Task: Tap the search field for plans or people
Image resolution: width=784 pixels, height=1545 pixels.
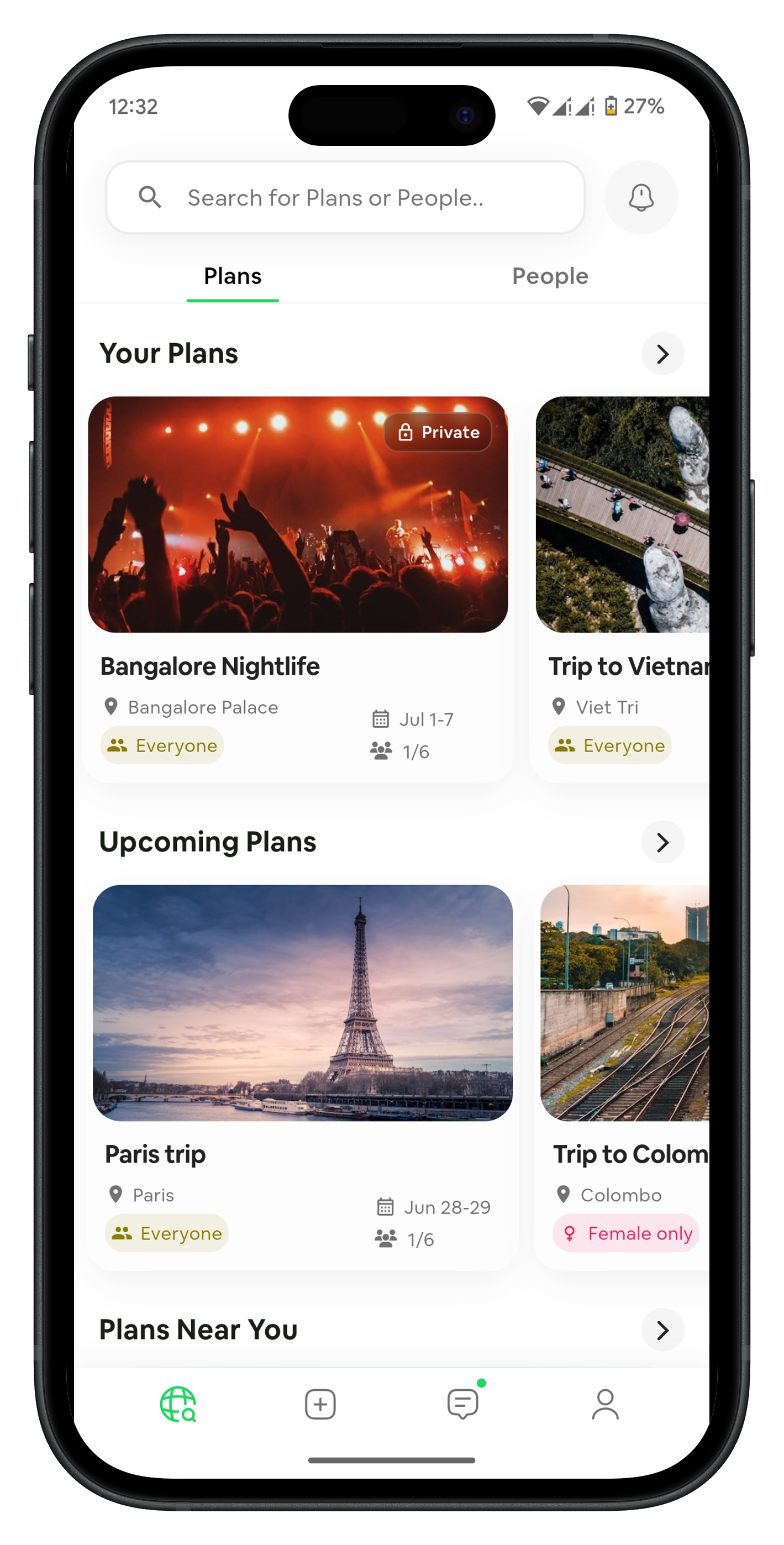Action: (345, 197)
